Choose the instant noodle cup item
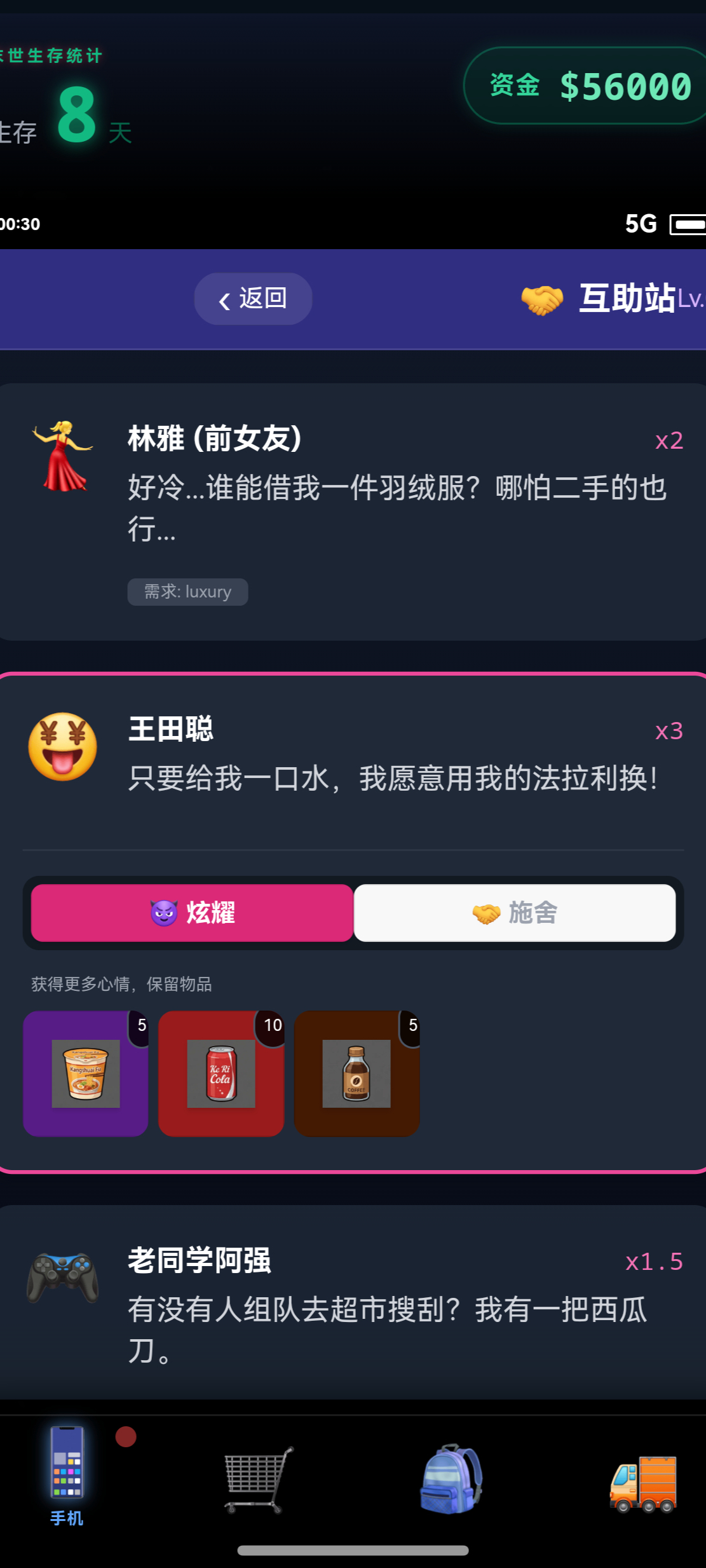Screen dimensions: 706x1568 pyautogui.click(x=86, y=1074)
